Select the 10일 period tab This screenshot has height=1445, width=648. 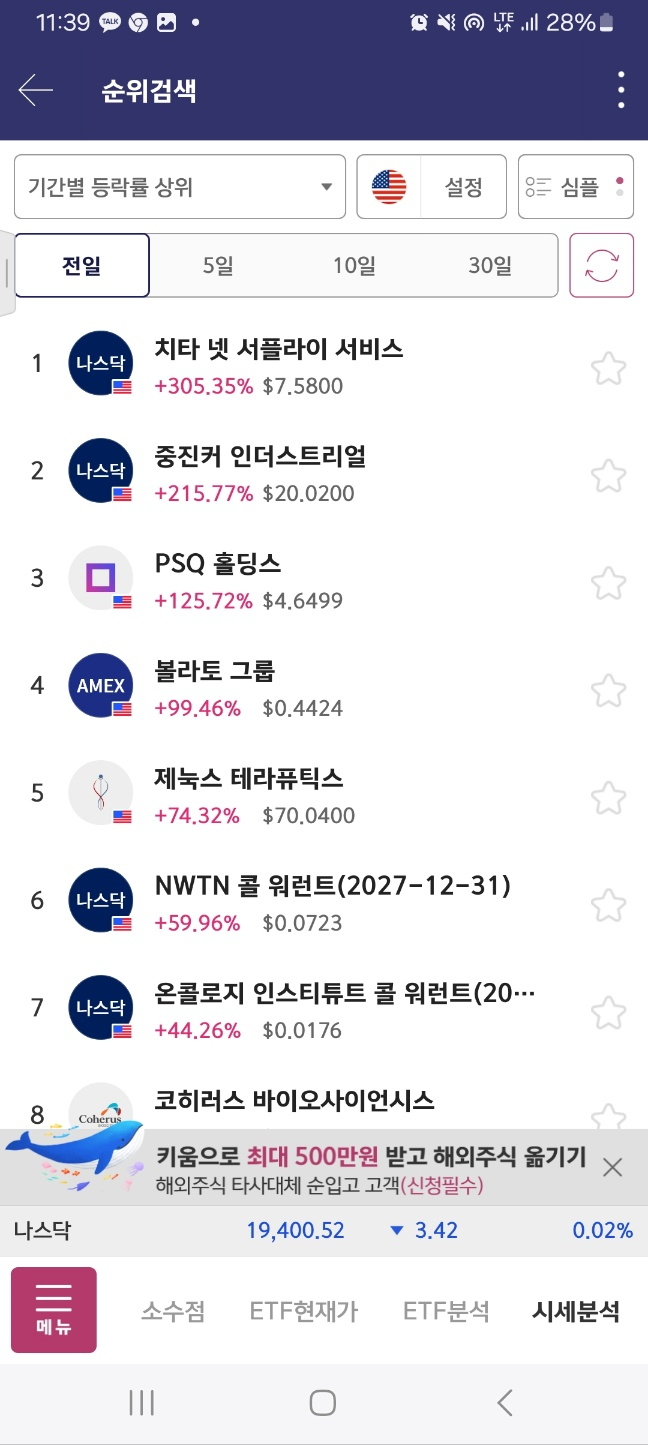point(354,266)
